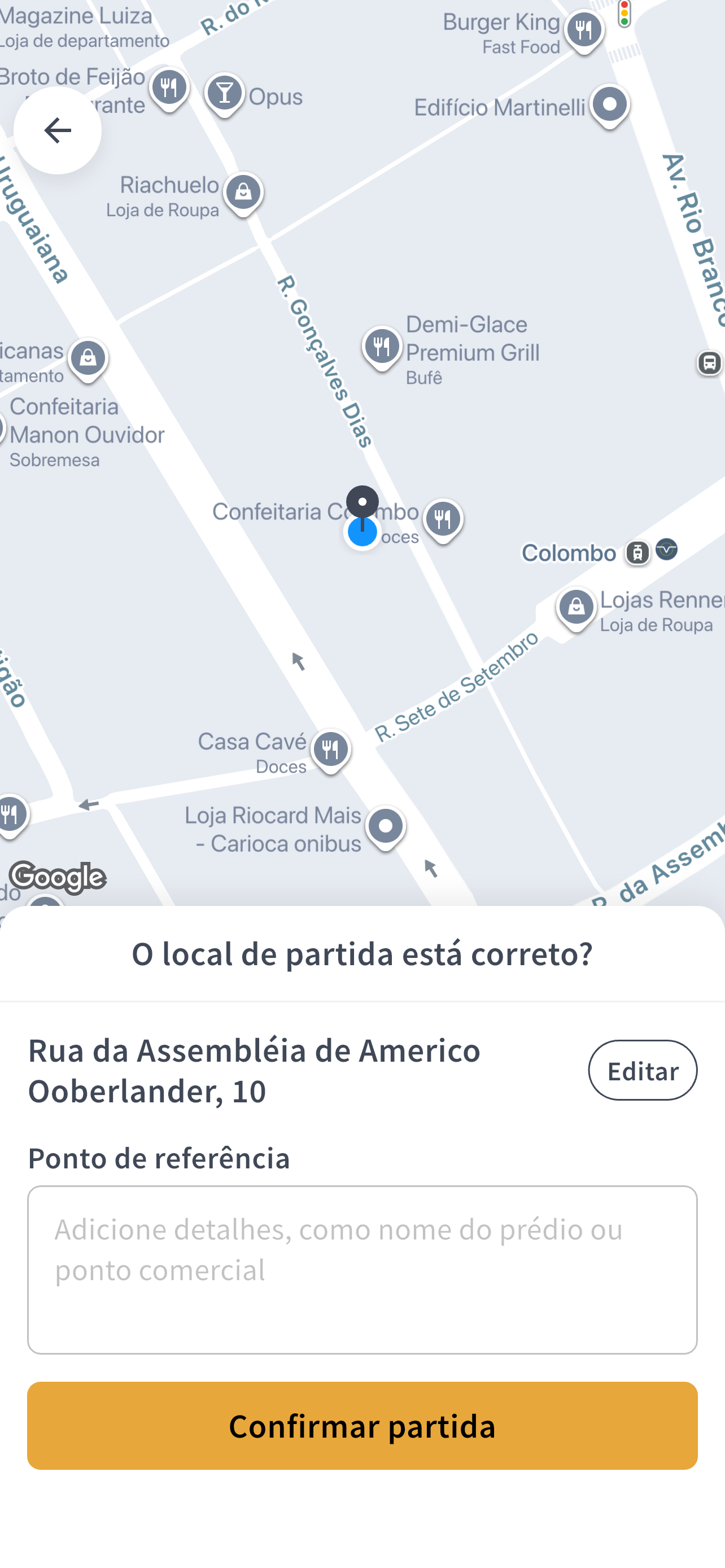Go back using the arrow button
Viewport: 725px width, 1568px height.
coord(58,130)
